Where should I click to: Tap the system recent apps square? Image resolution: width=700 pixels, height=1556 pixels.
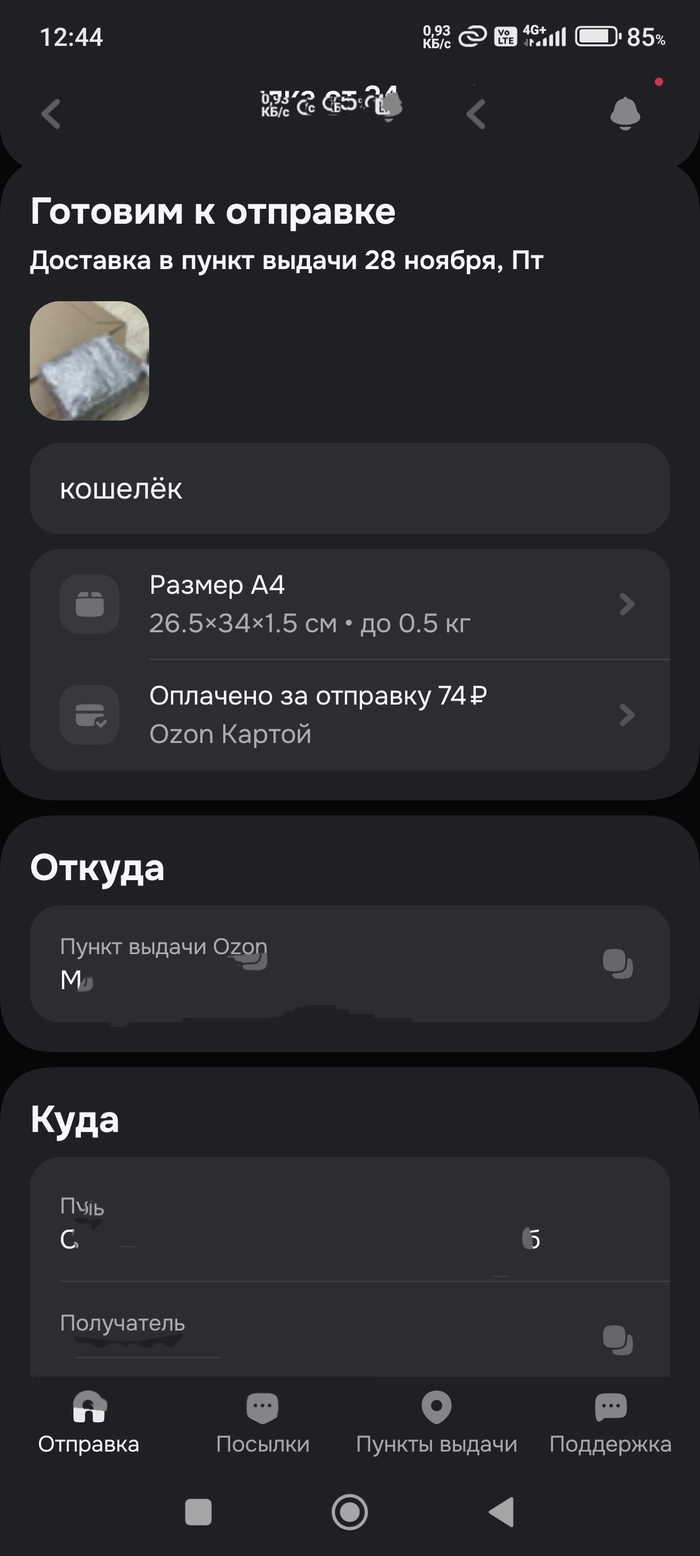[x=199, y=1512]
